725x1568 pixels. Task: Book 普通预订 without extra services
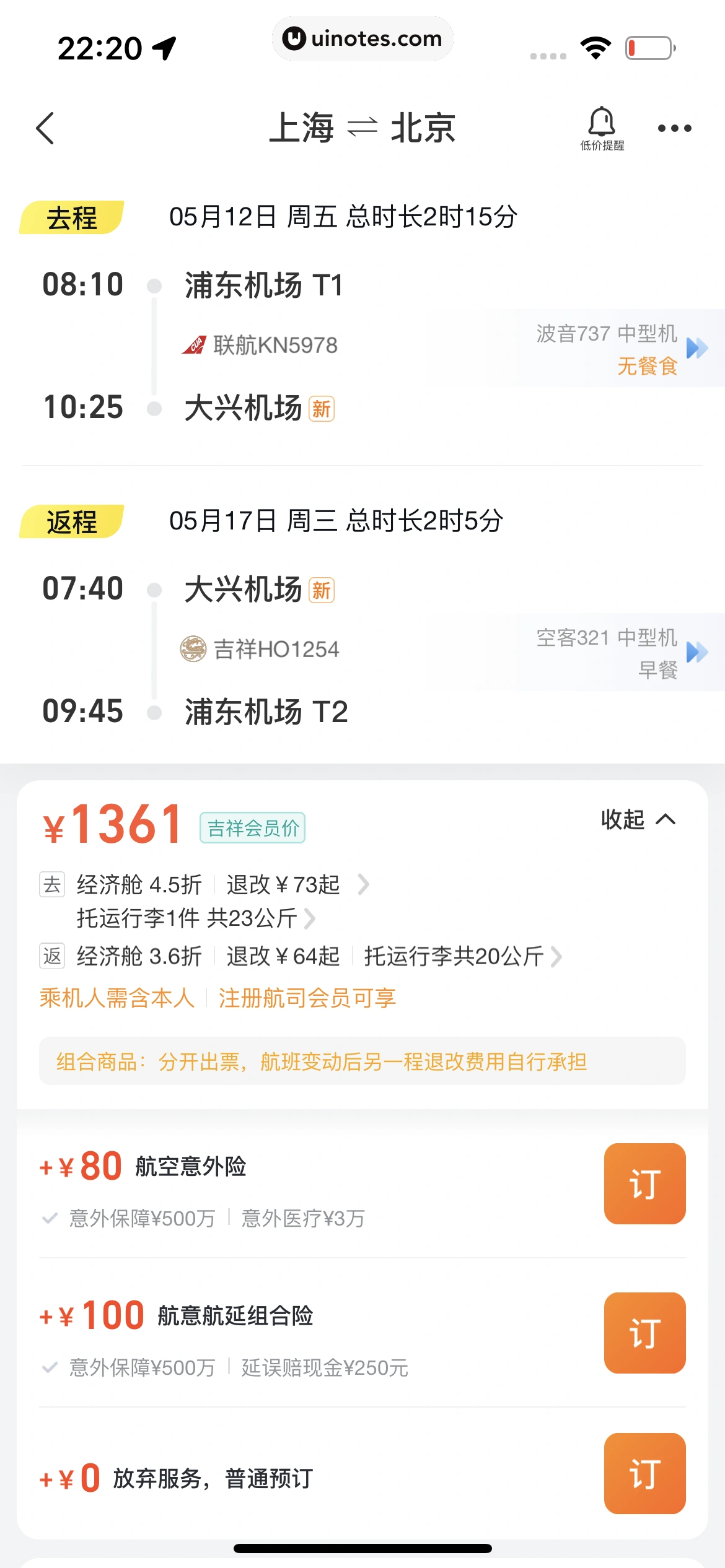point(644,1473)
